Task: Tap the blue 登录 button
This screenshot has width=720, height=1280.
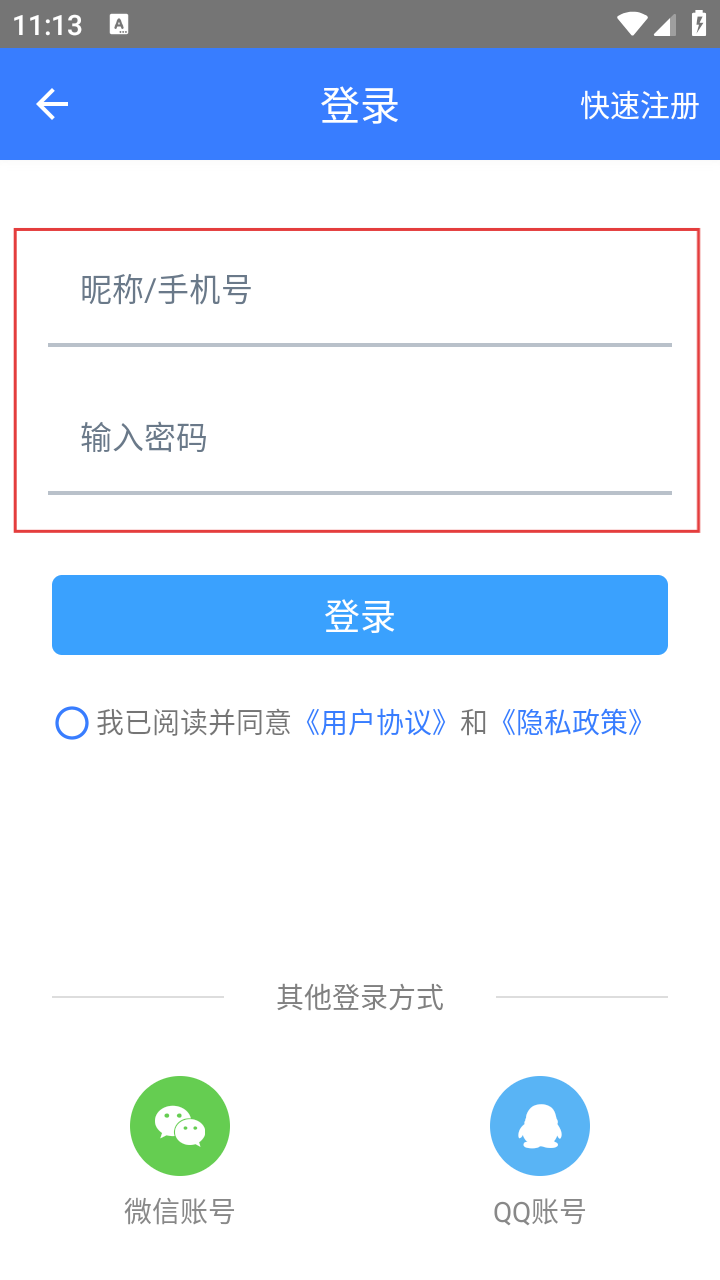Action: click(360, 615)
